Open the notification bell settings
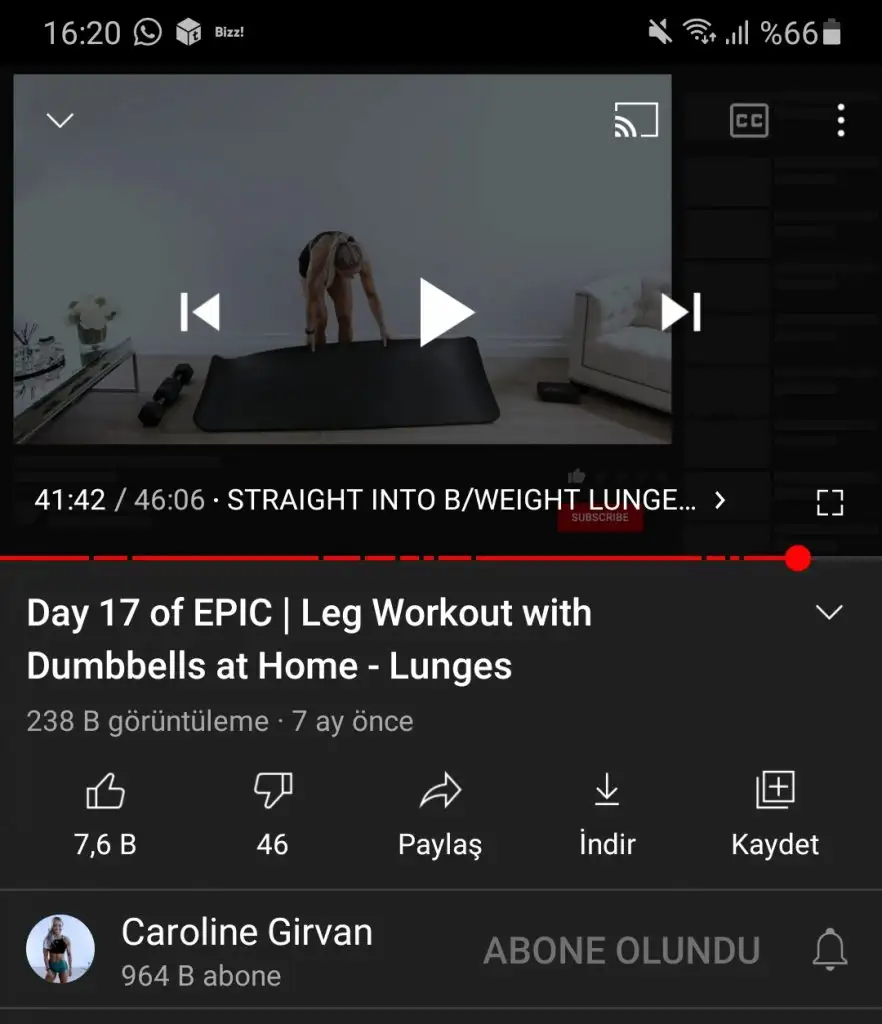 point(829,950)
